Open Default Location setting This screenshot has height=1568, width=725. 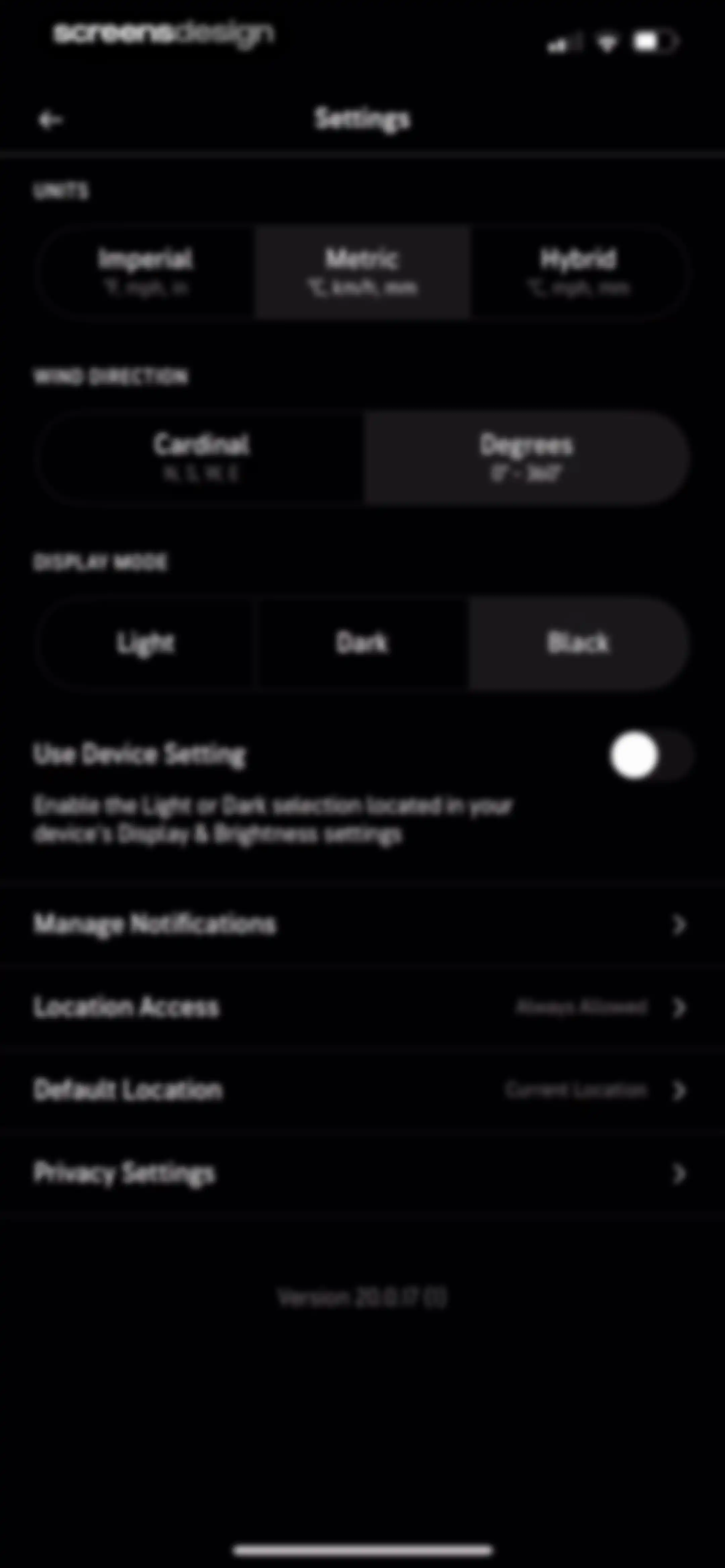coord(362,1090)
